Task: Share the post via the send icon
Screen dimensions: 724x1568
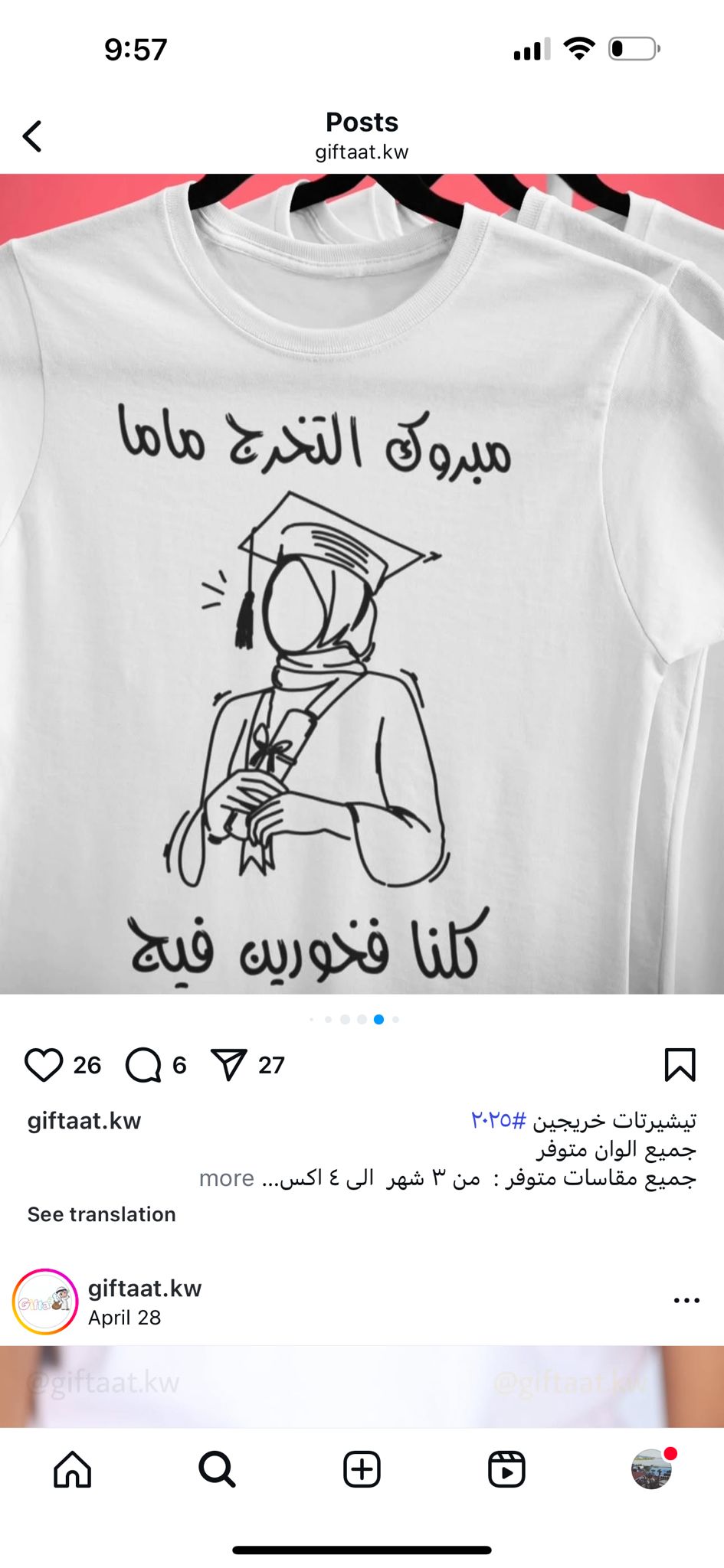Action: [228, 1065]
